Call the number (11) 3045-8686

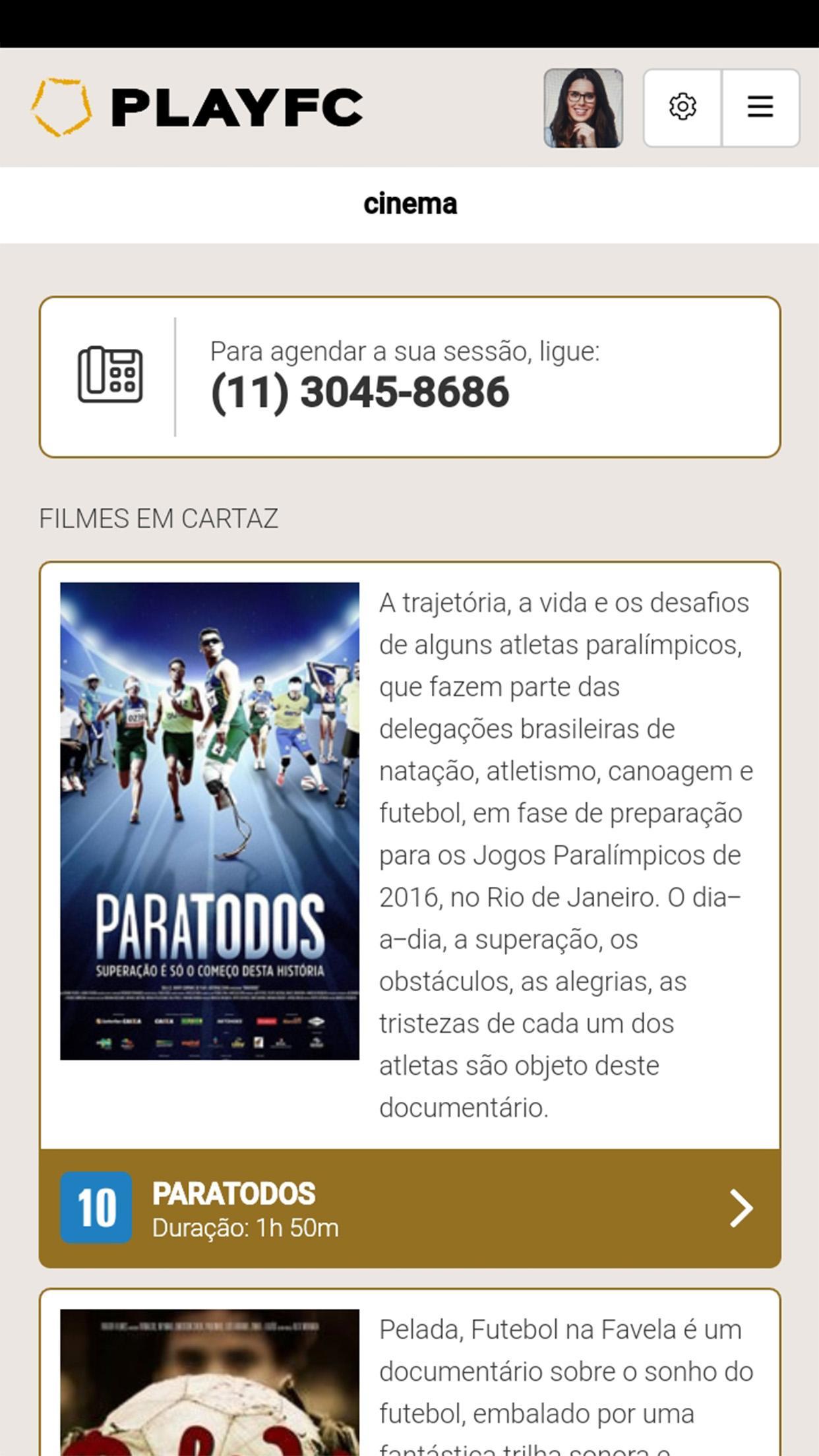click(x=360, y=392)
